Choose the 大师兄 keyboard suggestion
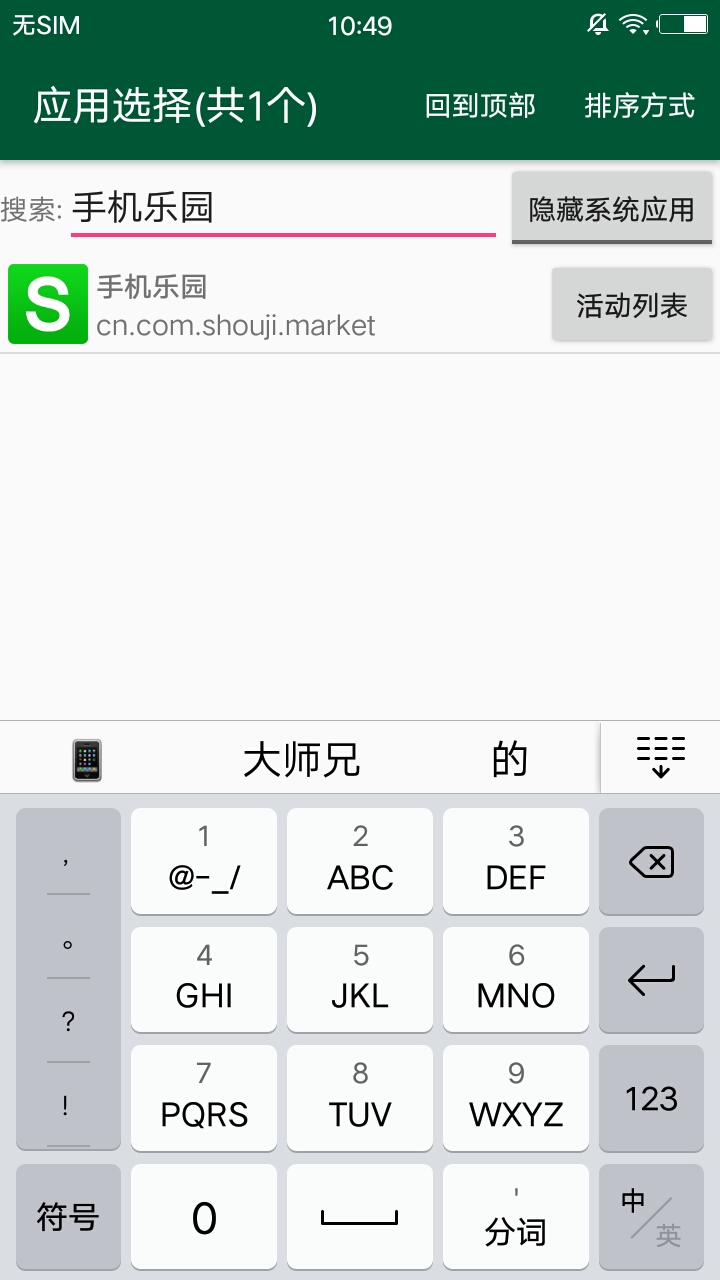The image size is (720, 1280). (301, 760)
